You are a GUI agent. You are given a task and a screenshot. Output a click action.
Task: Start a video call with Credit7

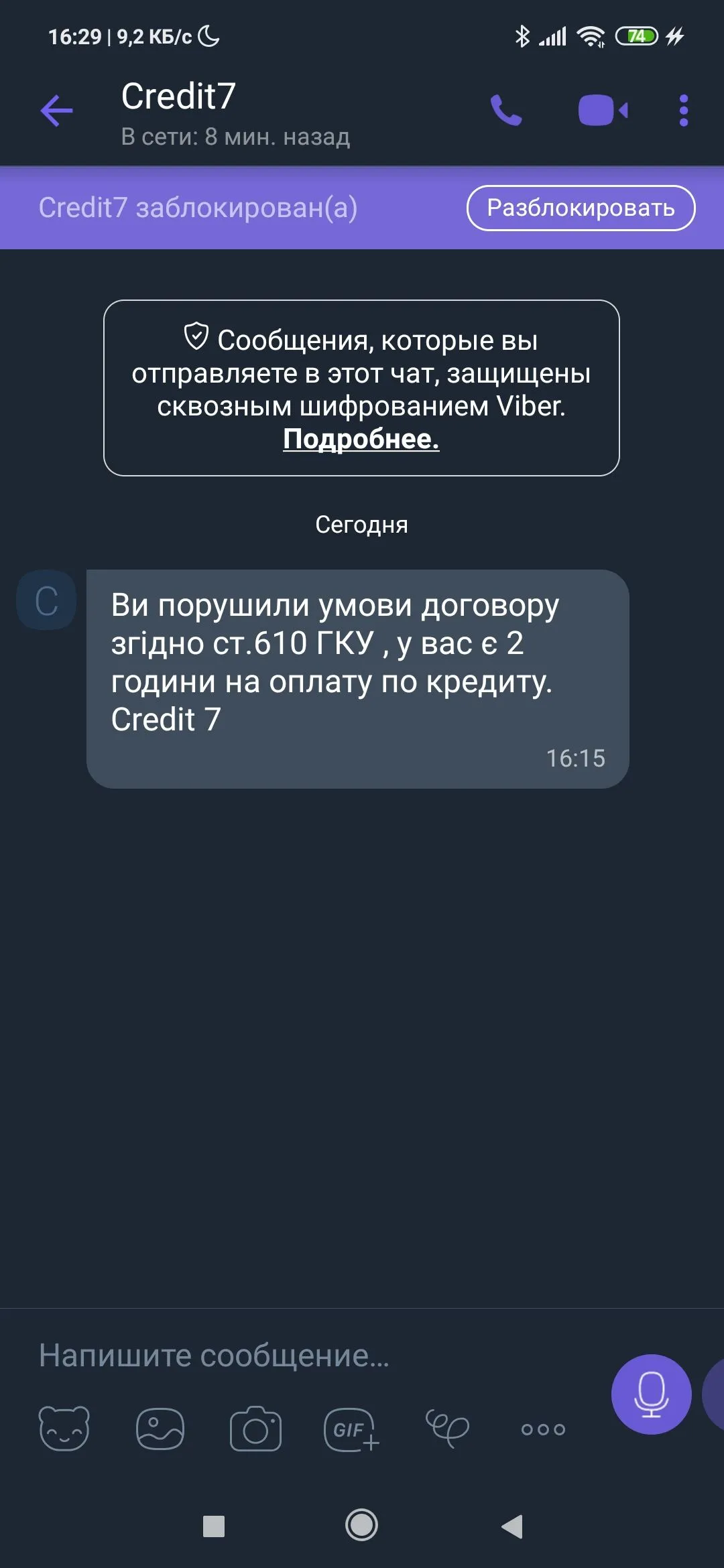603,111
